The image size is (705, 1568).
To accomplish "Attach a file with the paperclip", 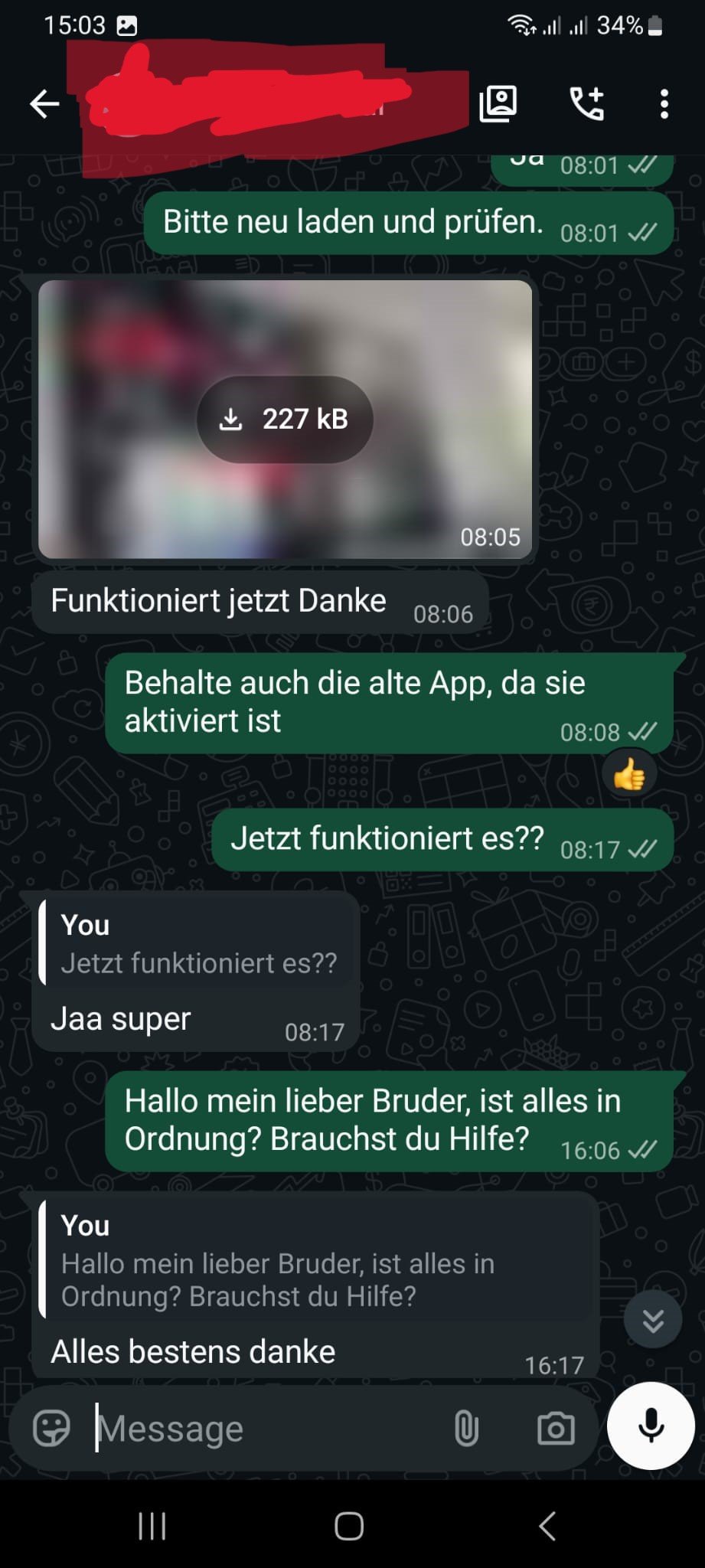I will click(x=466, y=1428).
